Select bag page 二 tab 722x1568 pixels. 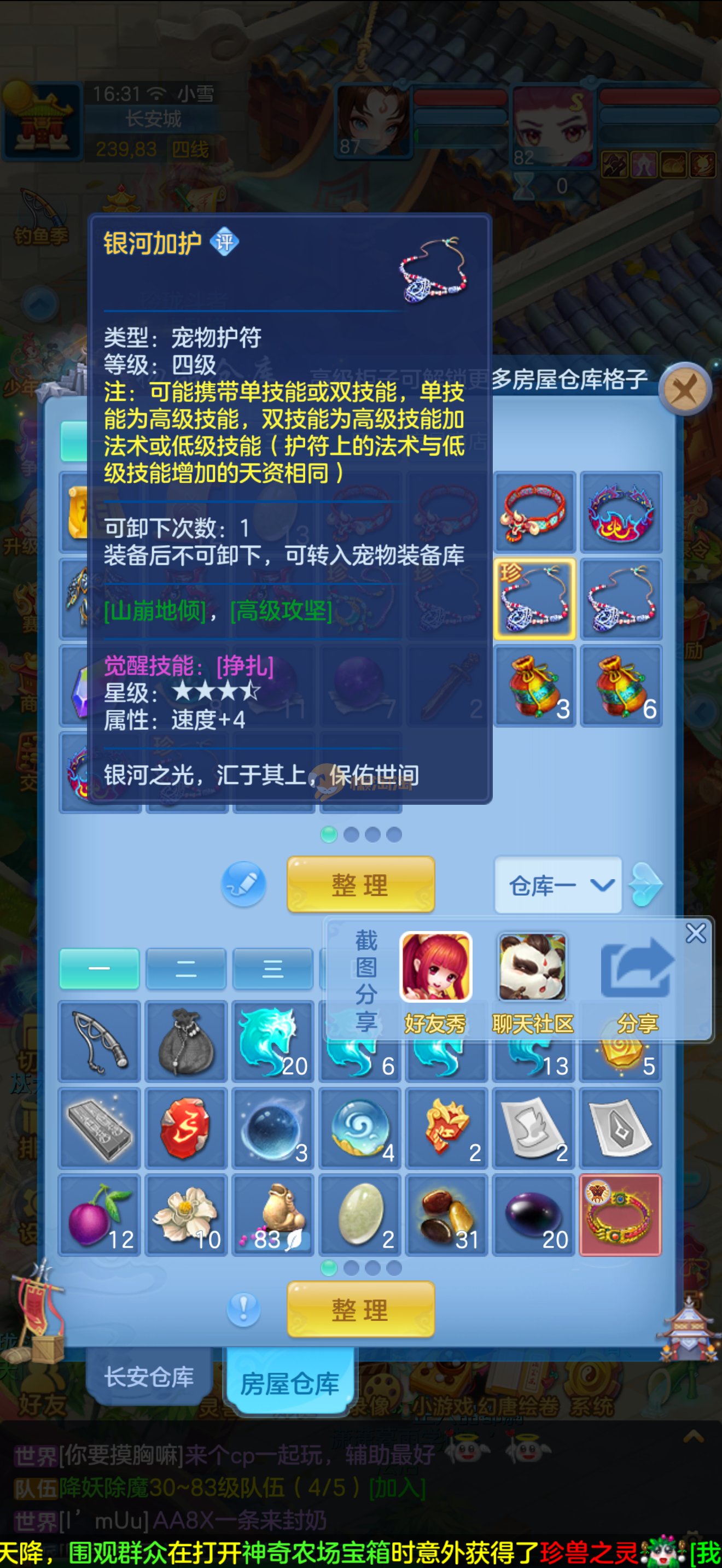[x=185, y=968]
